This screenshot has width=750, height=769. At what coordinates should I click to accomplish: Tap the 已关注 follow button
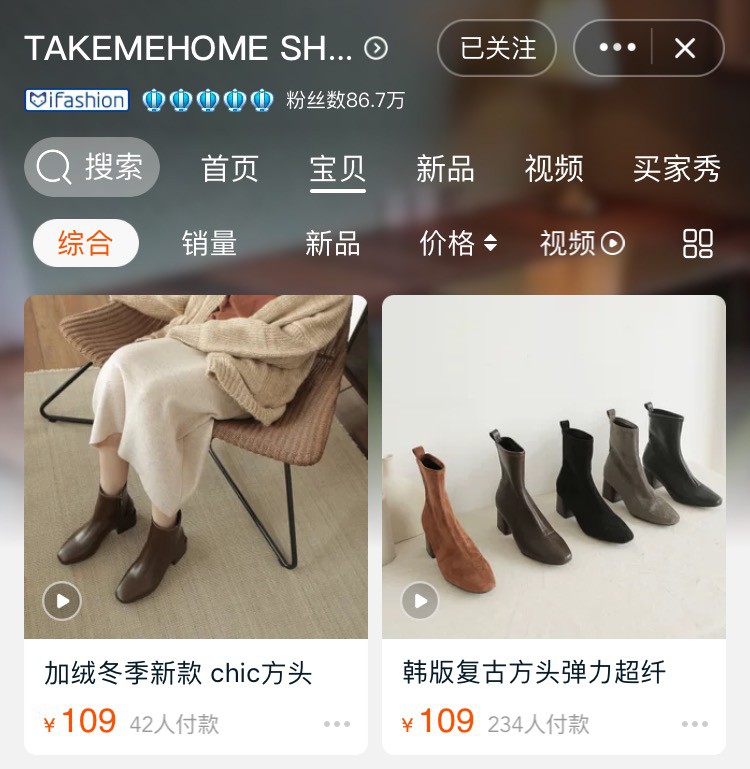(497, 48)
